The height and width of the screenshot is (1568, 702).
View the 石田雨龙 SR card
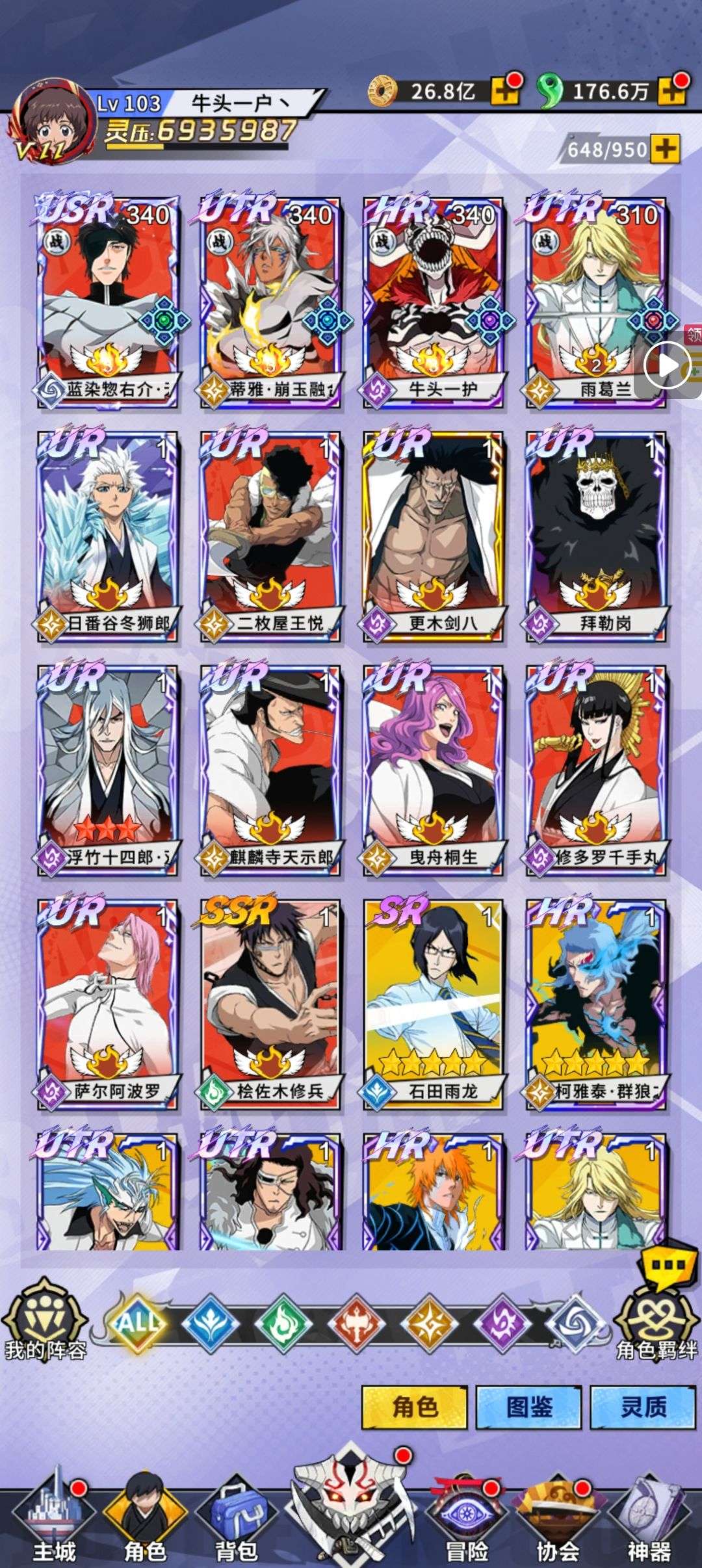(x=434, y=1004)
